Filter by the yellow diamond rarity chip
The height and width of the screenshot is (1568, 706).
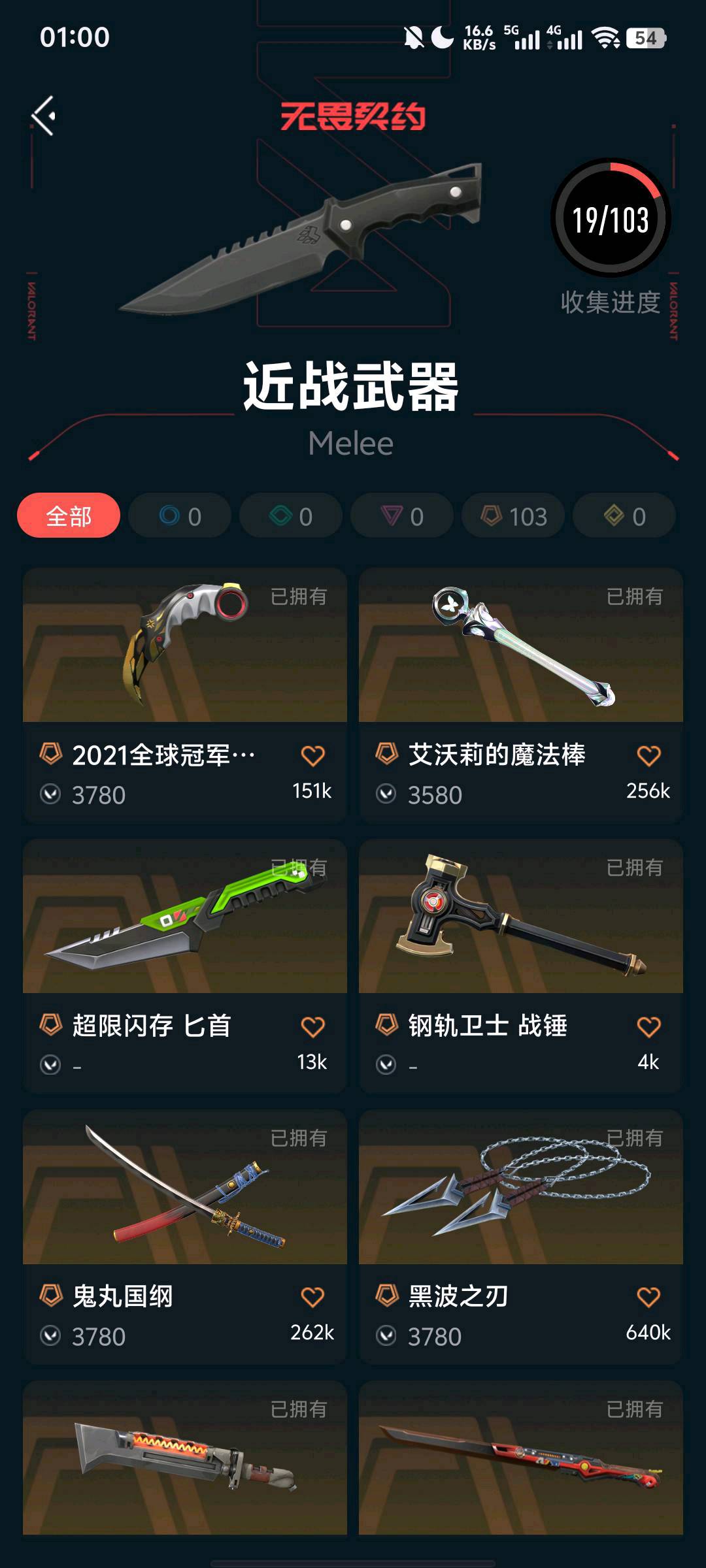click(624, 516)
